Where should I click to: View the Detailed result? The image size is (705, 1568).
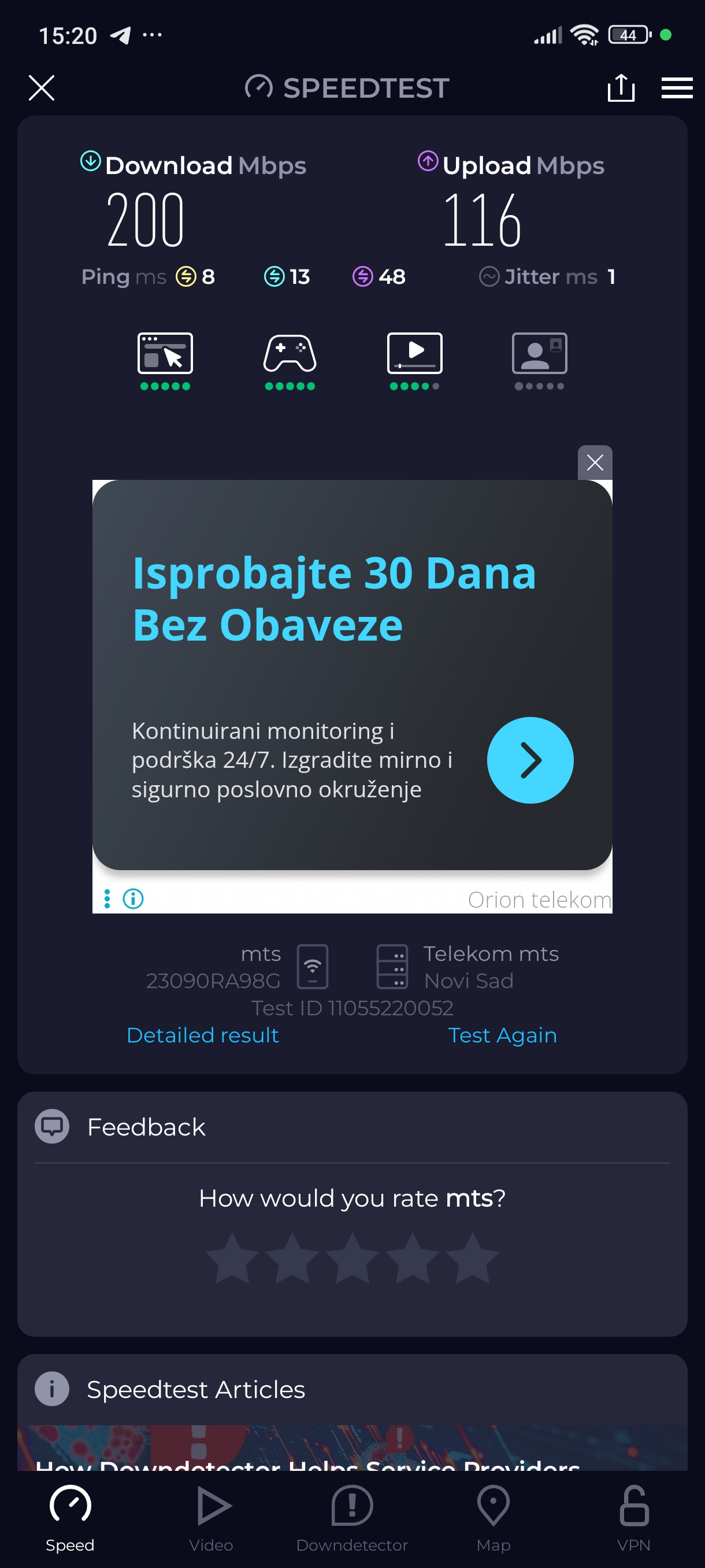click(203, 1035)
